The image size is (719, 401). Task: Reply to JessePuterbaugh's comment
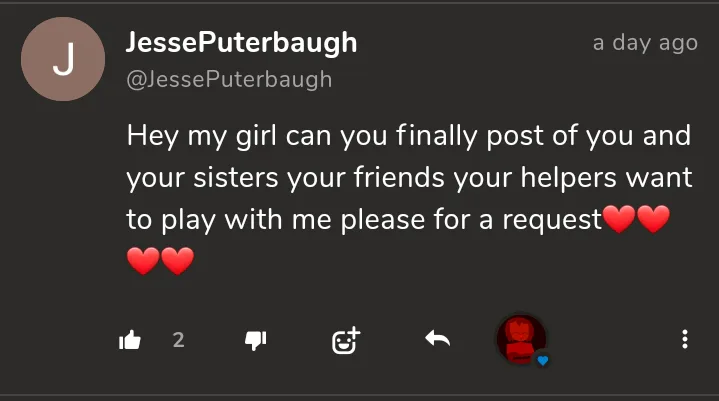pyautogui.click(x=437, y=340)
